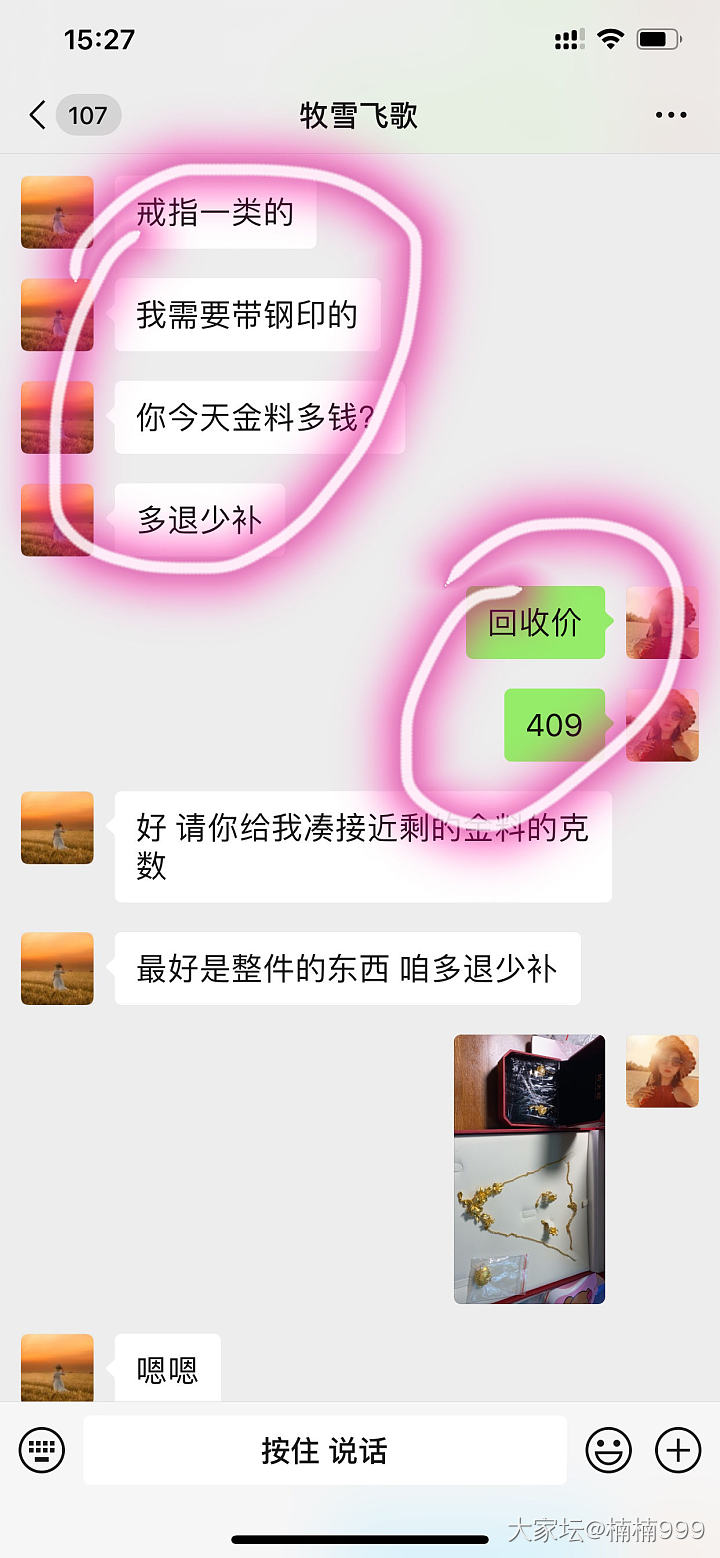Open the plus attachments menu
Image resolution: width=720 pixels, height=1558 pixels.
point(678,1450)
